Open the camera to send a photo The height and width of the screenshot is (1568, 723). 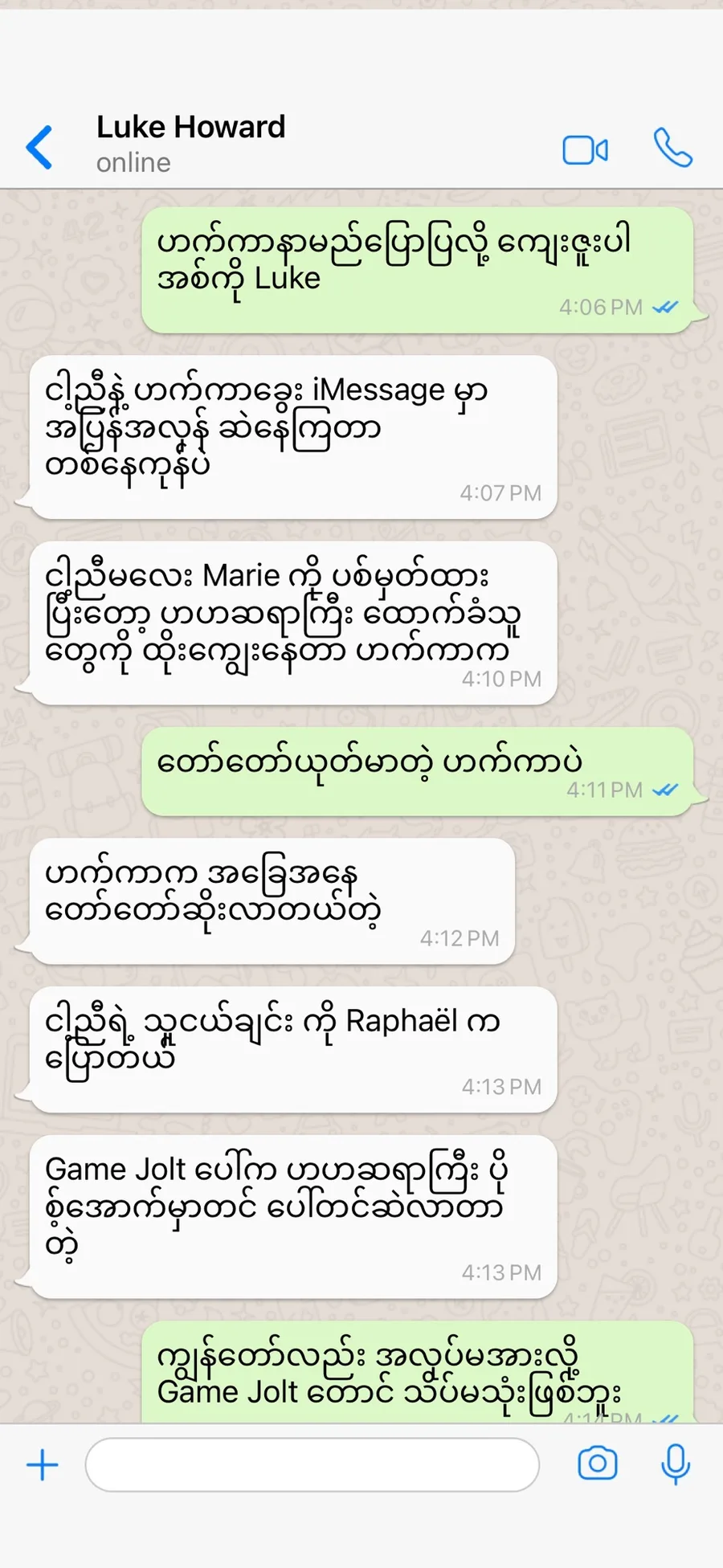tap(598, 1464)
